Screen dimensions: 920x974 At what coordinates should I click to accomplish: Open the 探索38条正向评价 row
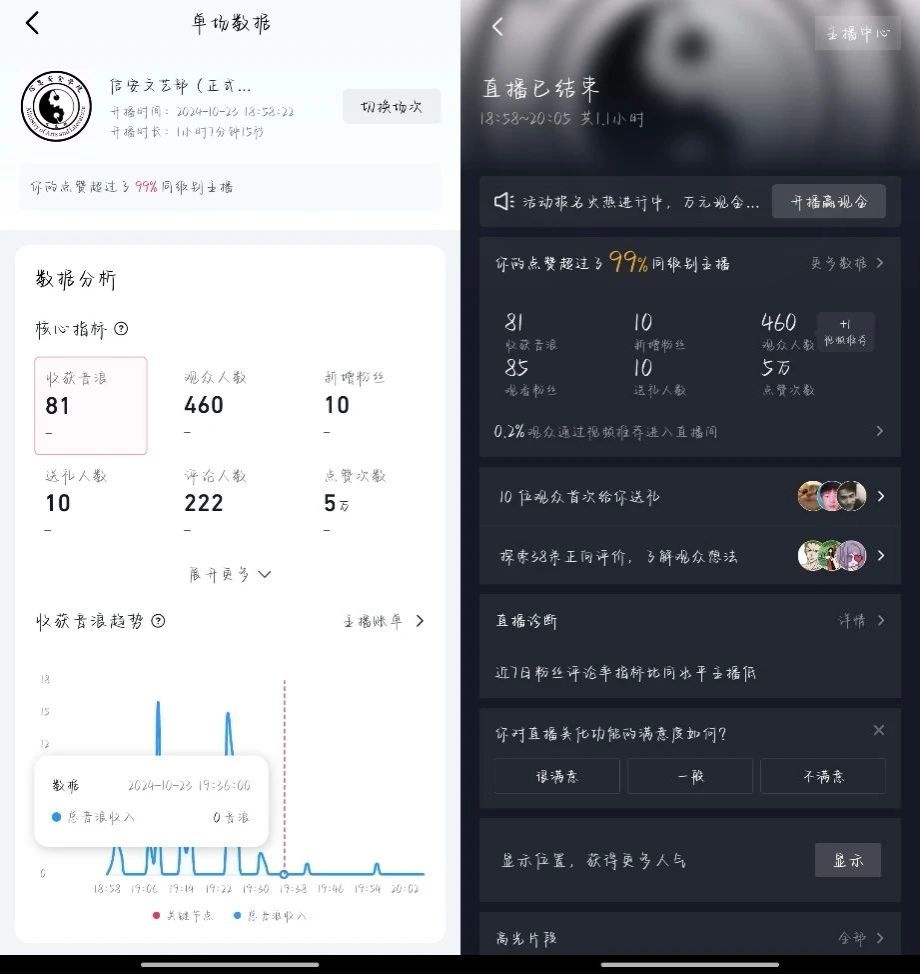(690, 556)
